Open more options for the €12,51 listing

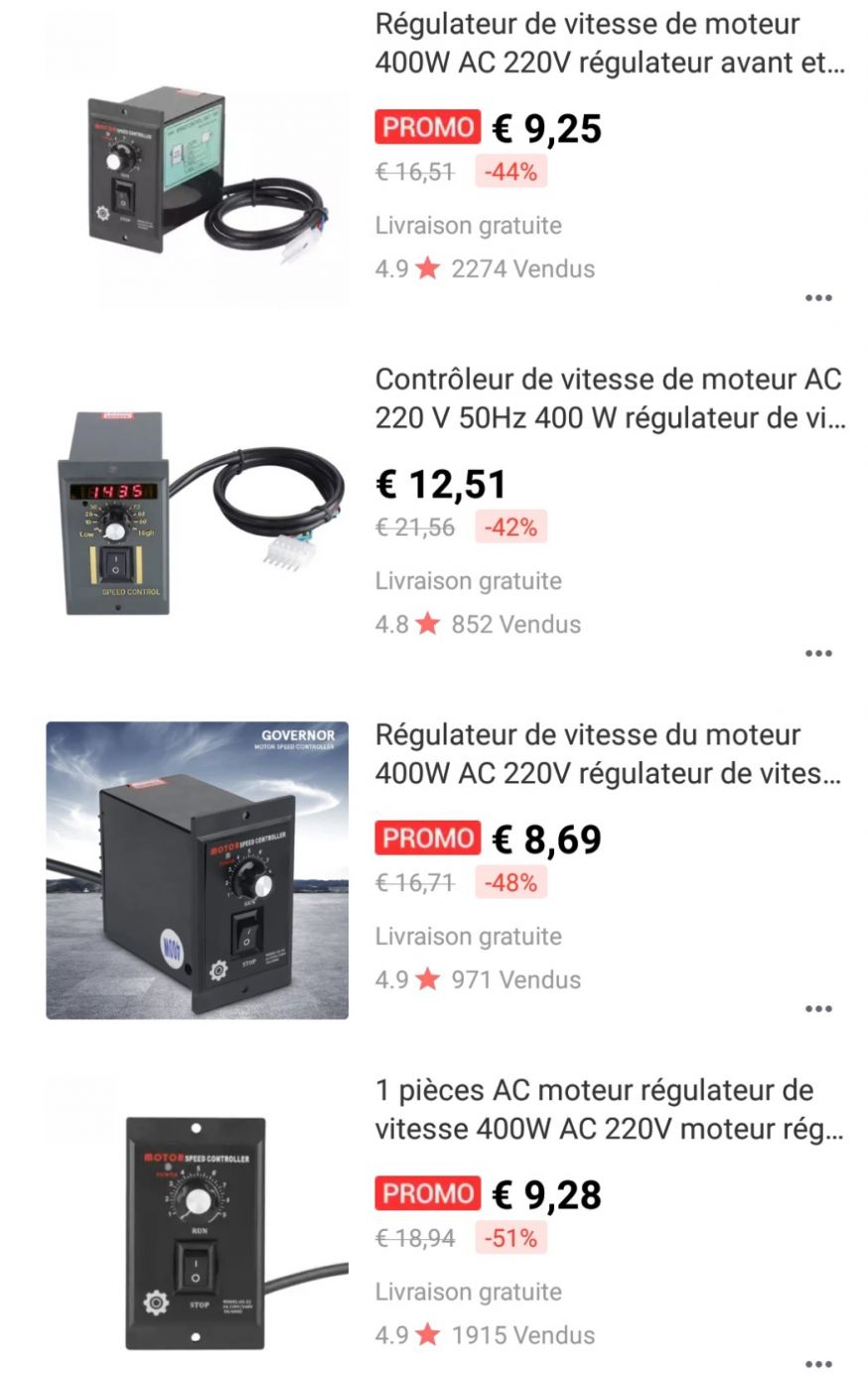[x=817, y=654]
